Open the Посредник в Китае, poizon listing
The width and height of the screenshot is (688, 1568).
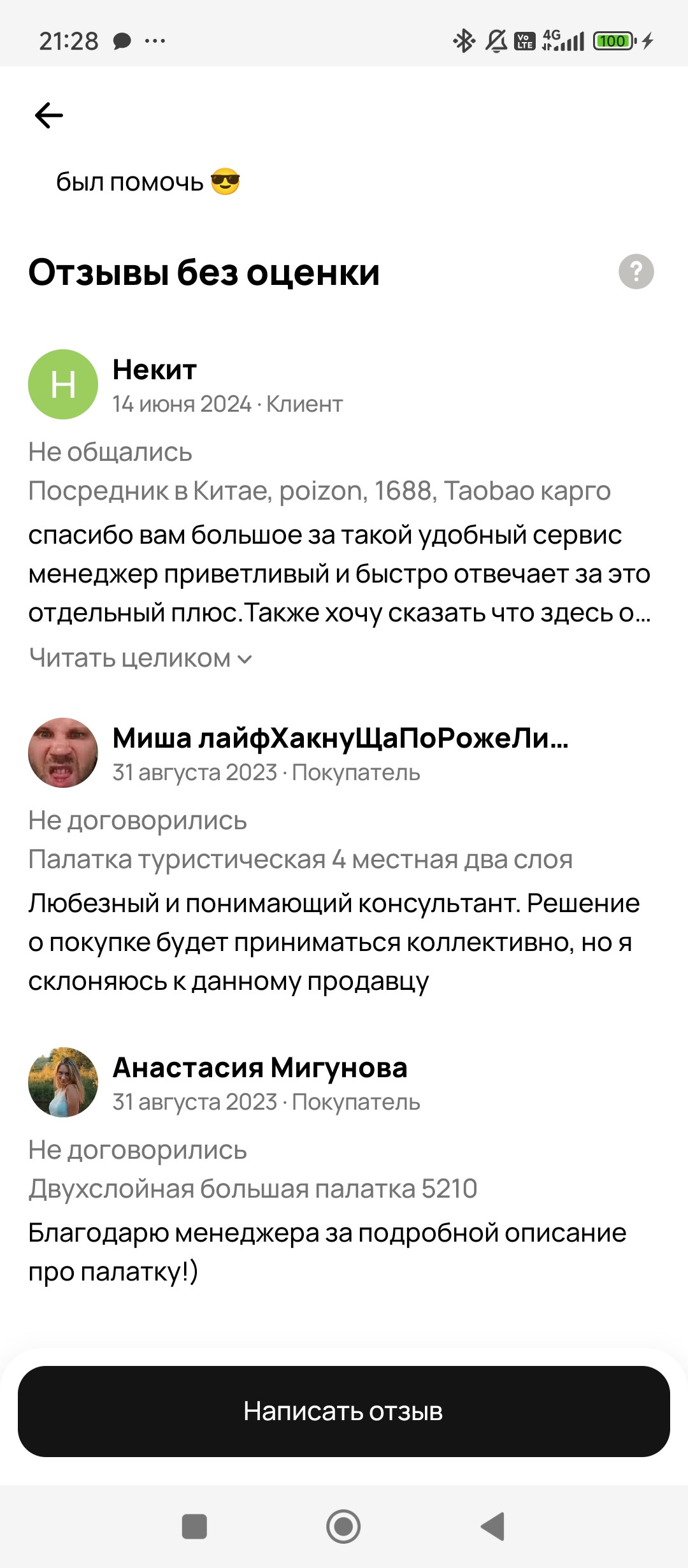[x=319, y=491]
